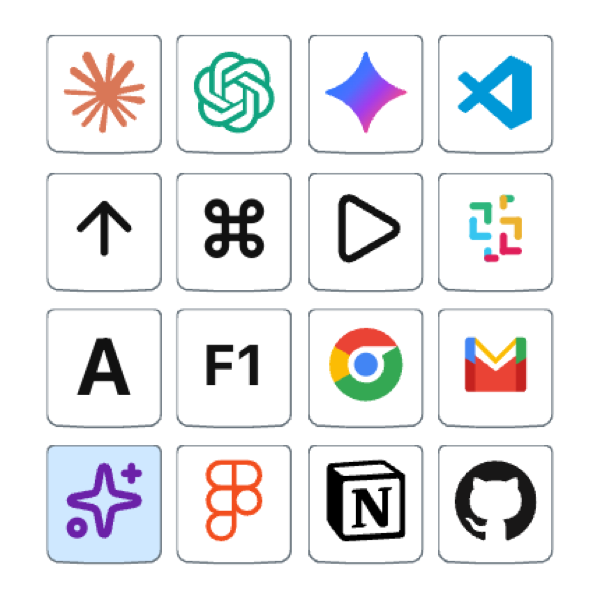Open the Gmail tile
Viewport: 600px width, 600px height.
coord(495,366)
